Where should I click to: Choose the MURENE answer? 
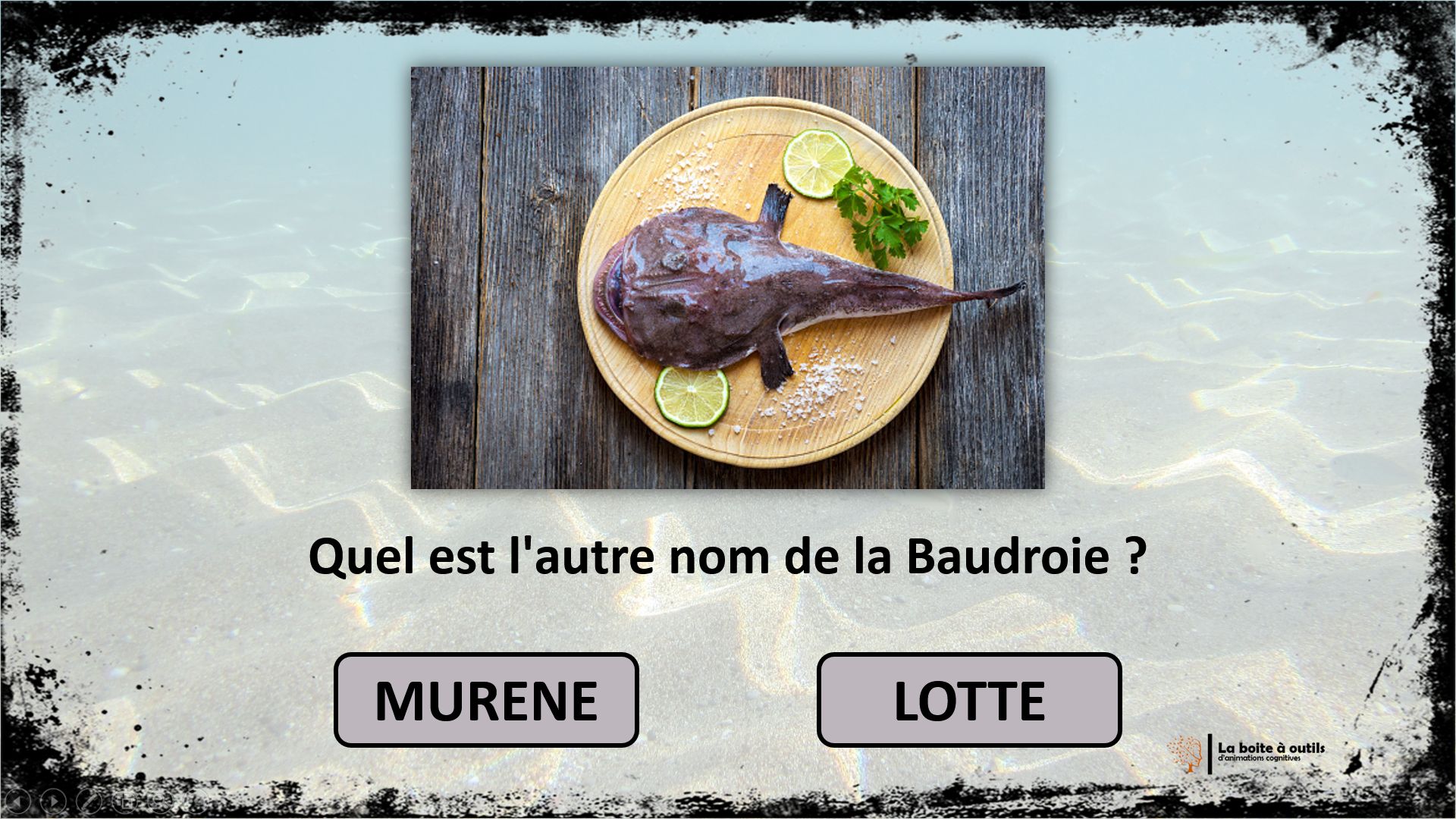pyautogui.click(x=486, y=699)
